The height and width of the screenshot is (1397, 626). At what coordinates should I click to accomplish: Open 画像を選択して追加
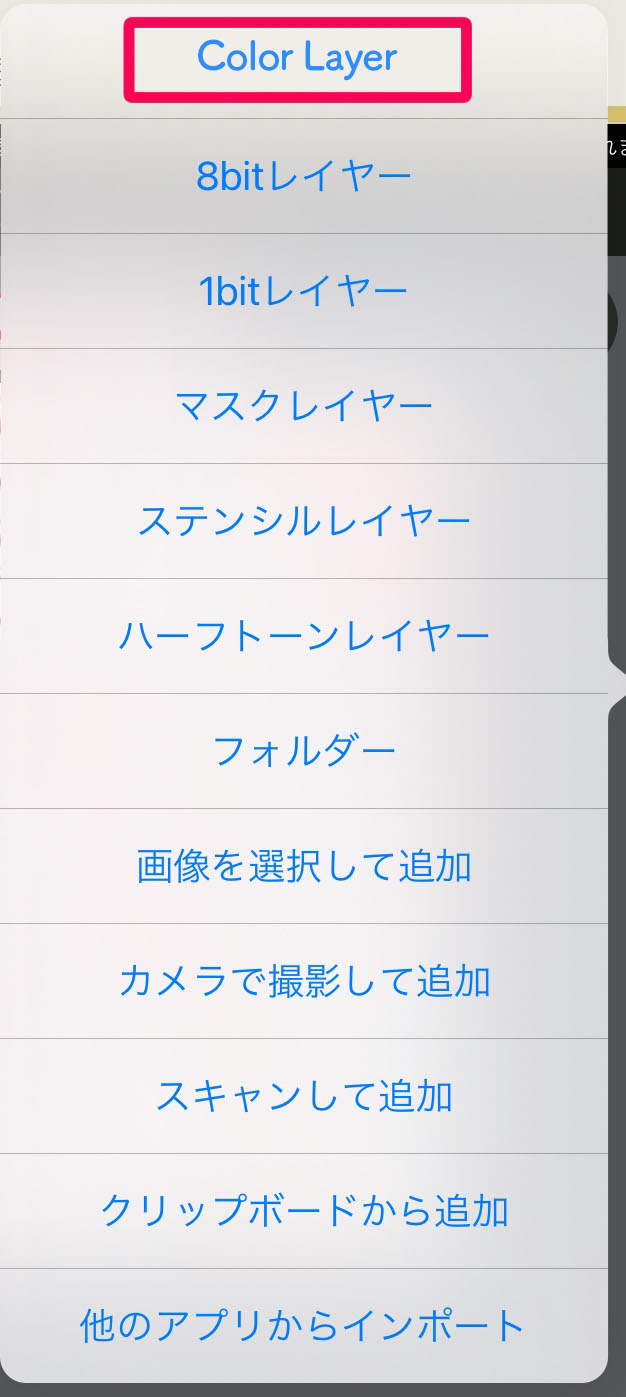tap(304, 866)
